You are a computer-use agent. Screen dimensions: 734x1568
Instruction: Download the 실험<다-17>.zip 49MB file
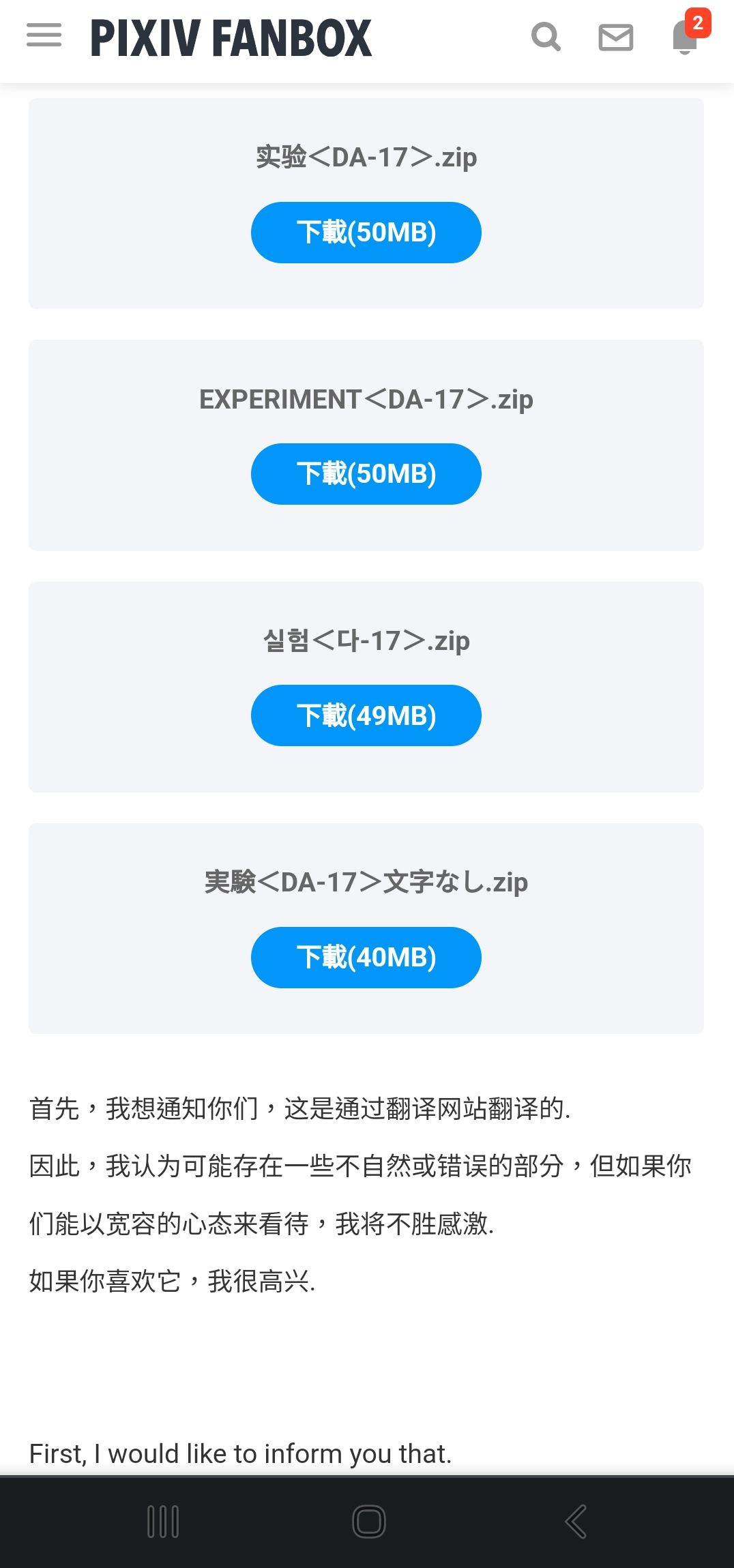[x=366, y=715]
